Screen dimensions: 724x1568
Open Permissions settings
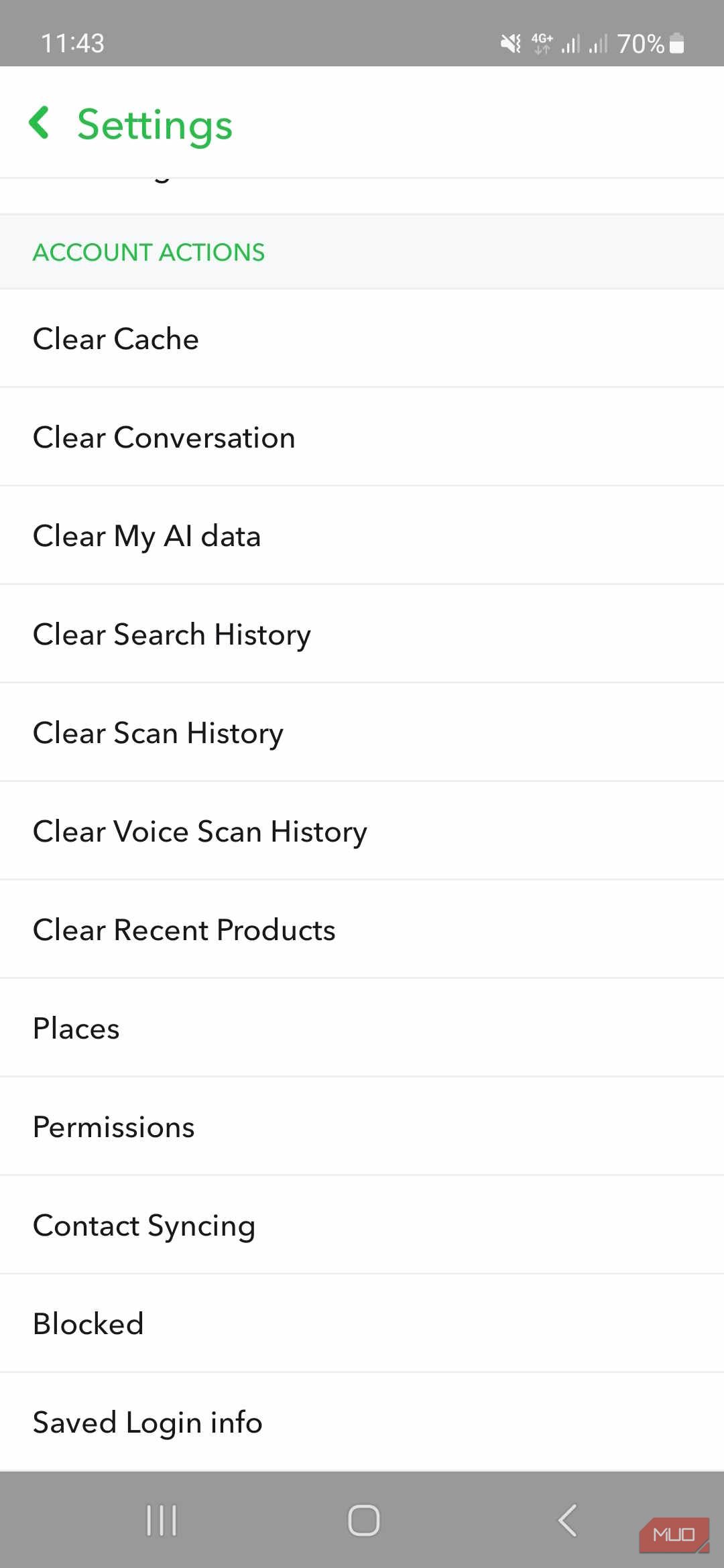(x=113, y=1126)
